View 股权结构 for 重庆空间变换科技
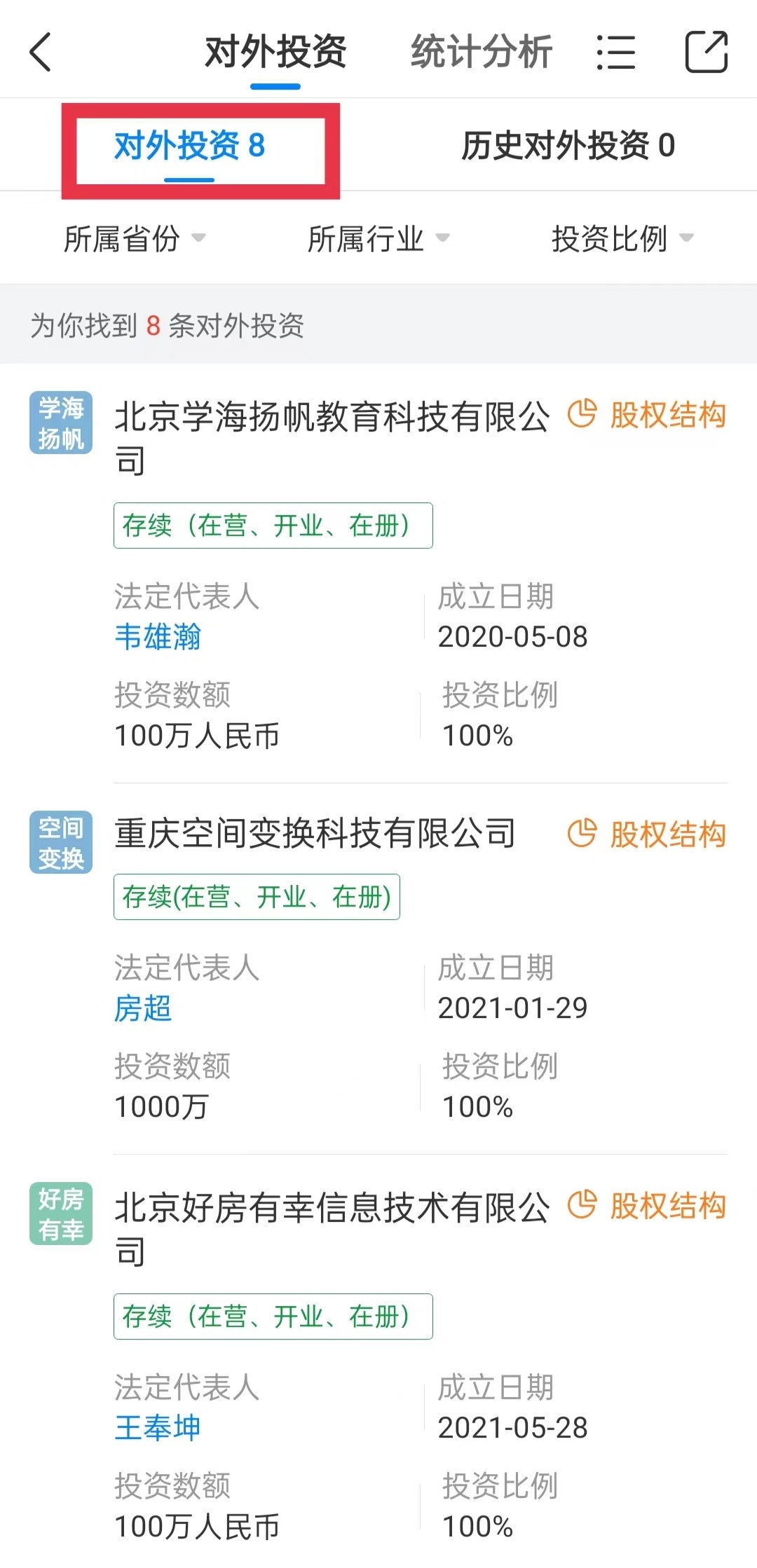This screenshot has width=757, height=1568. [x=646, y=834]
